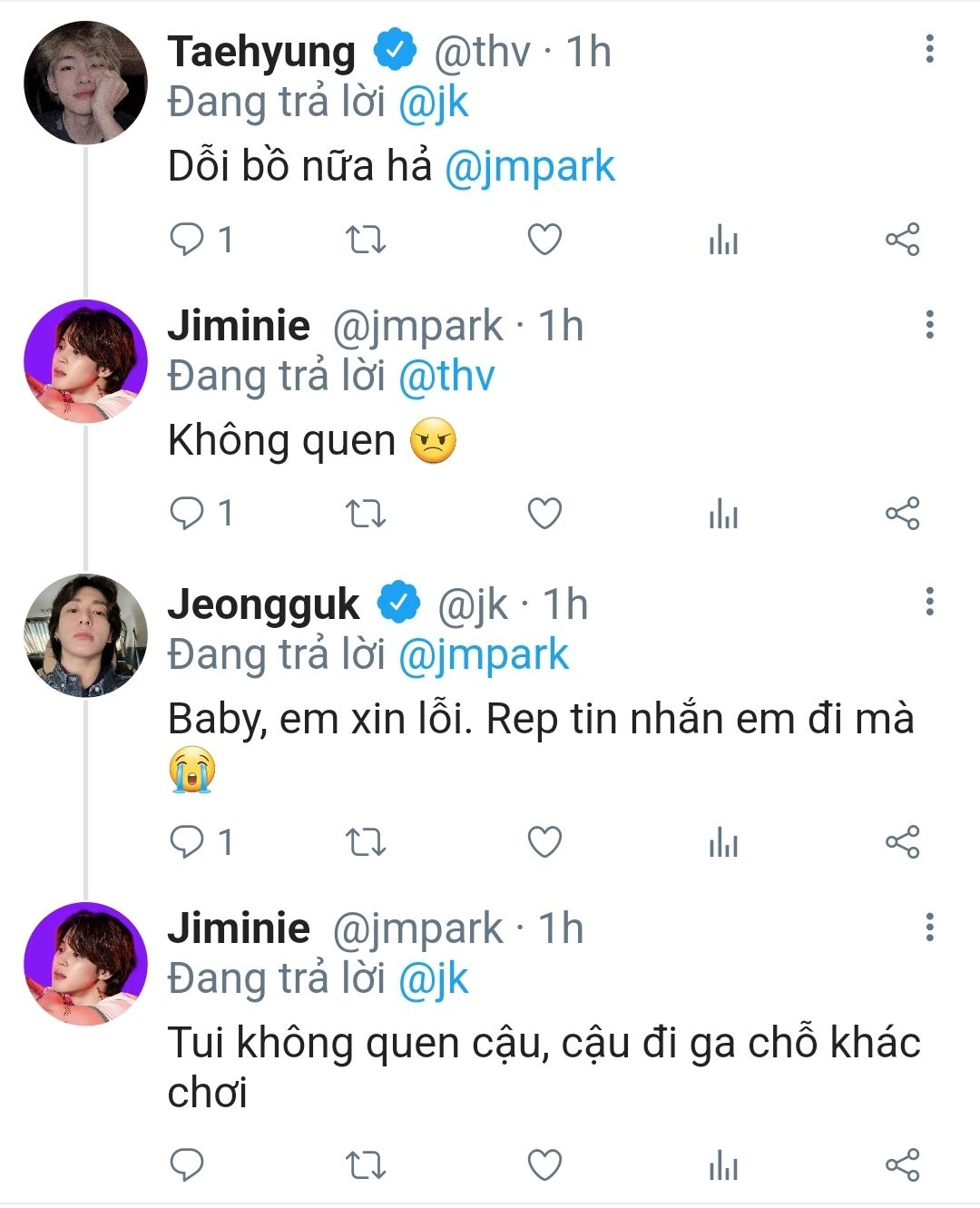Image resolution: width=980 pixels, height=1208 pixels.
Task: View Taehyung's profile picture
Action: (x=85, y=83)
